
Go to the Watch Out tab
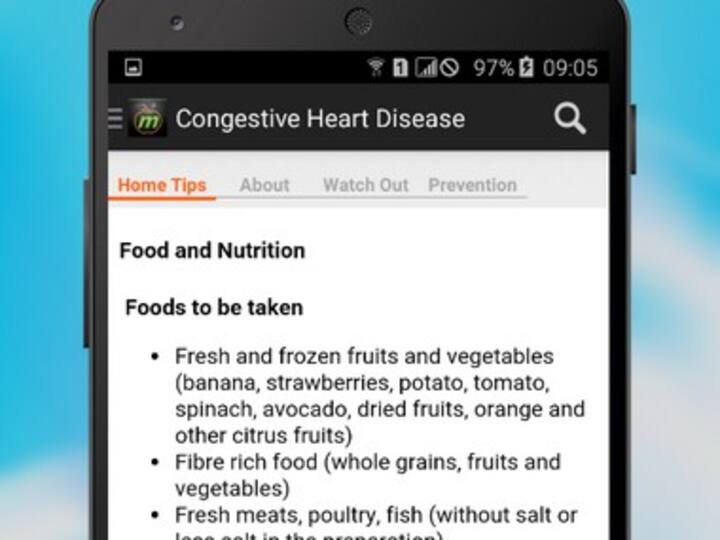(365, 185)
